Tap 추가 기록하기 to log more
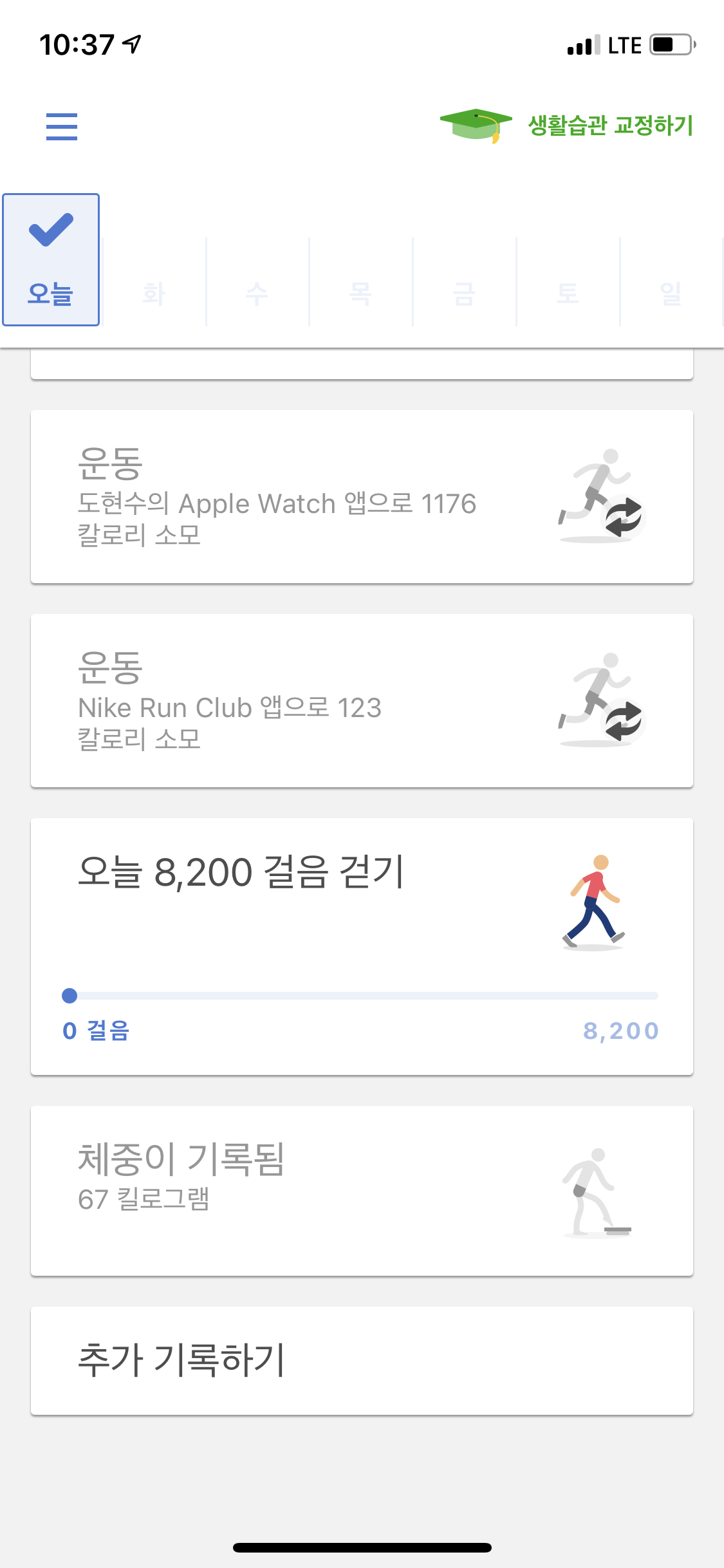The image size is (724, 1568). (x=362, y=1361)
